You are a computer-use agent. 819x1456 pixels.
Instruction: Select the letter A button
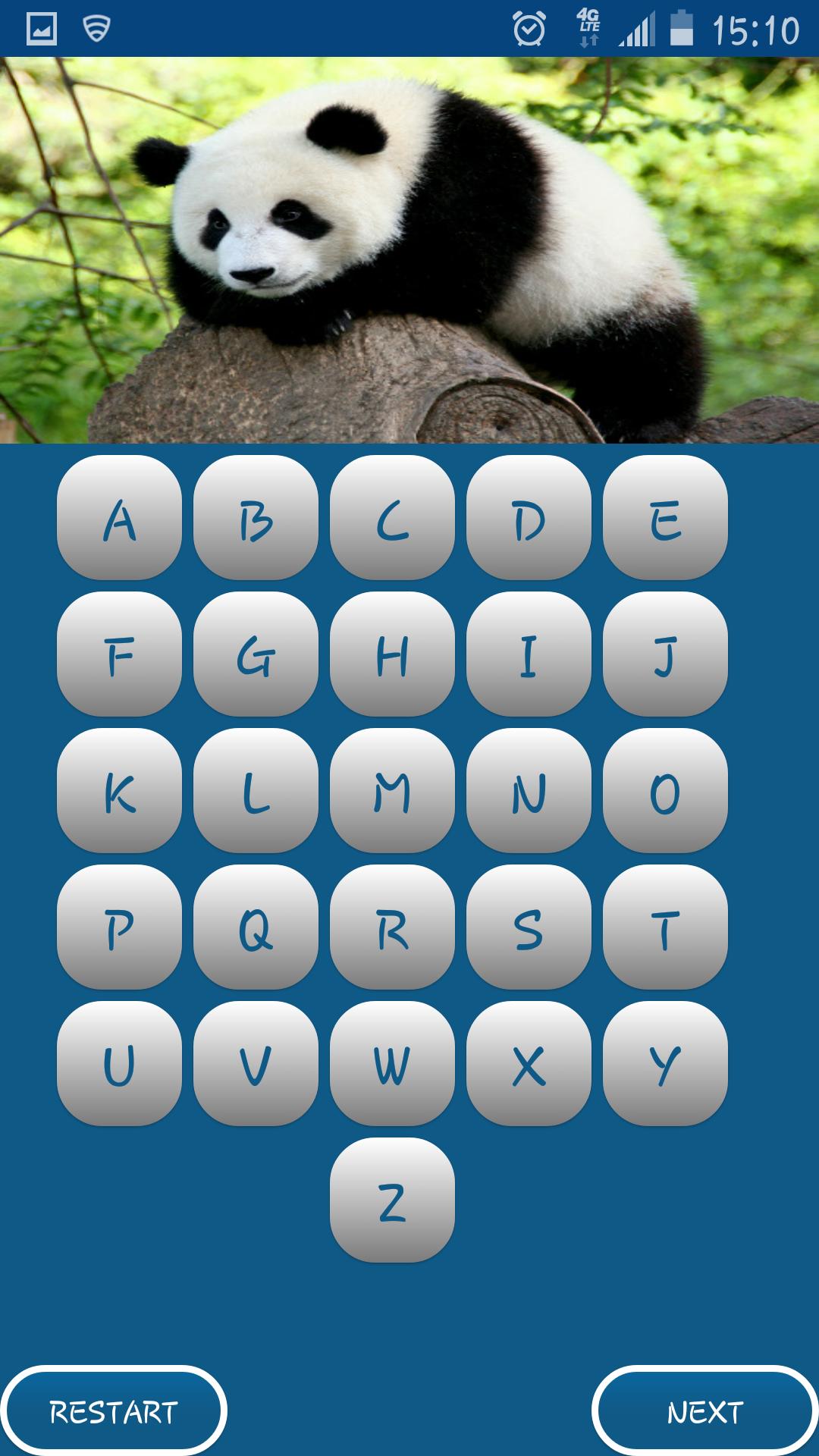click(119, 517)
